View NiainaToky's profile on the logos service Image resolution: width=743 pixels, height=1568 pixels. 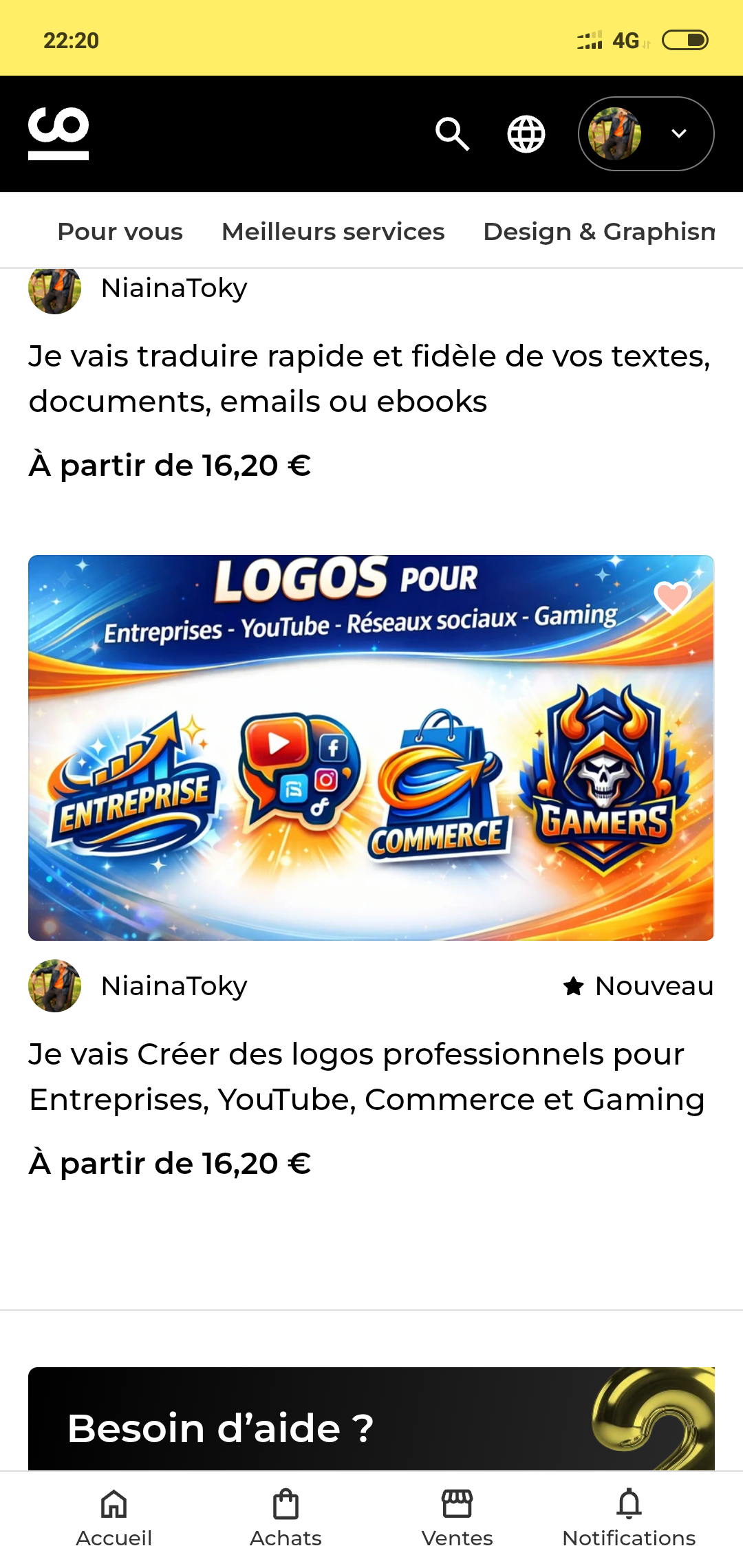(173, 986)
